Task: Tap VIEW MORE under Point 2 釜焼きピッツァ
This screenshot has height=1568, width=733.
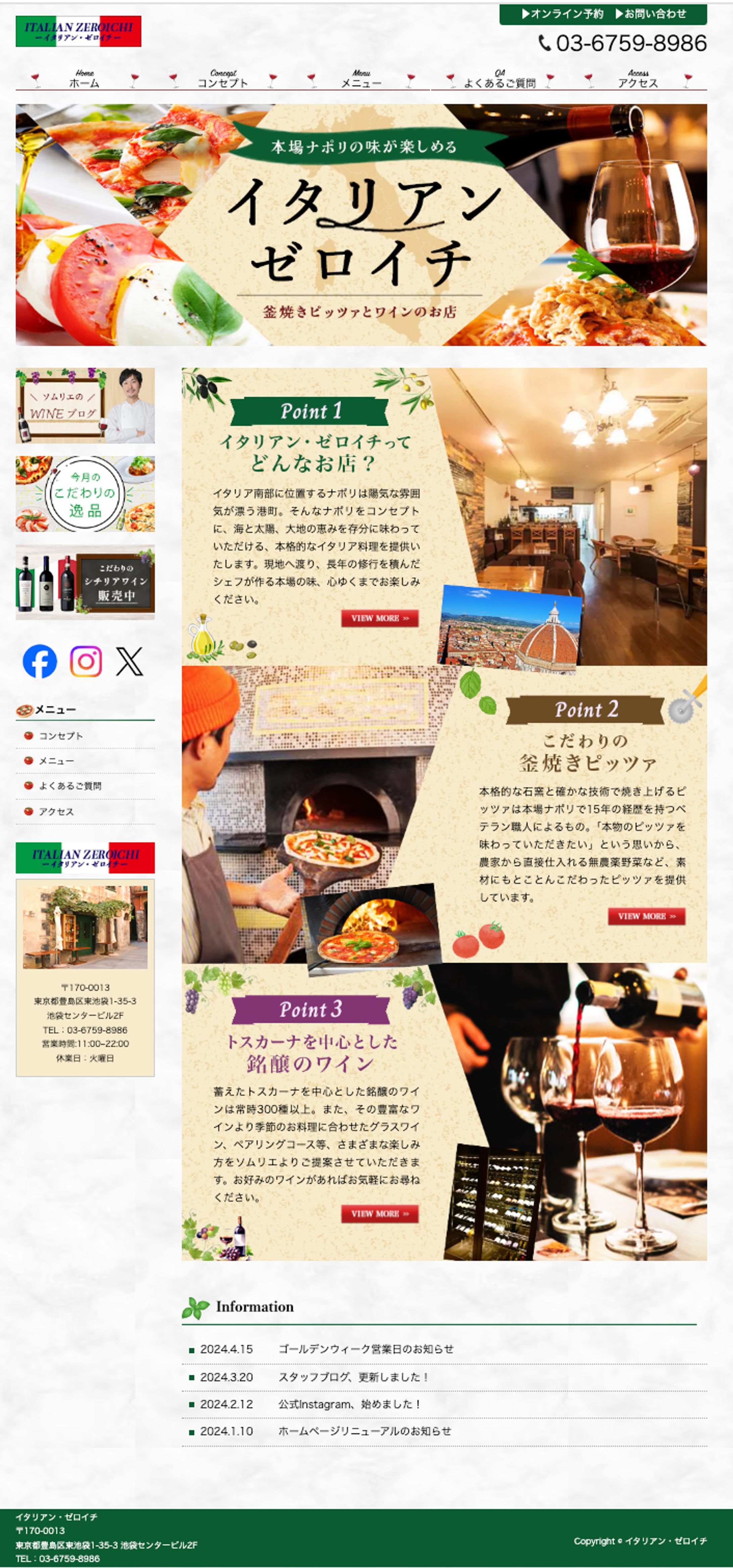Action: (646, 916)
